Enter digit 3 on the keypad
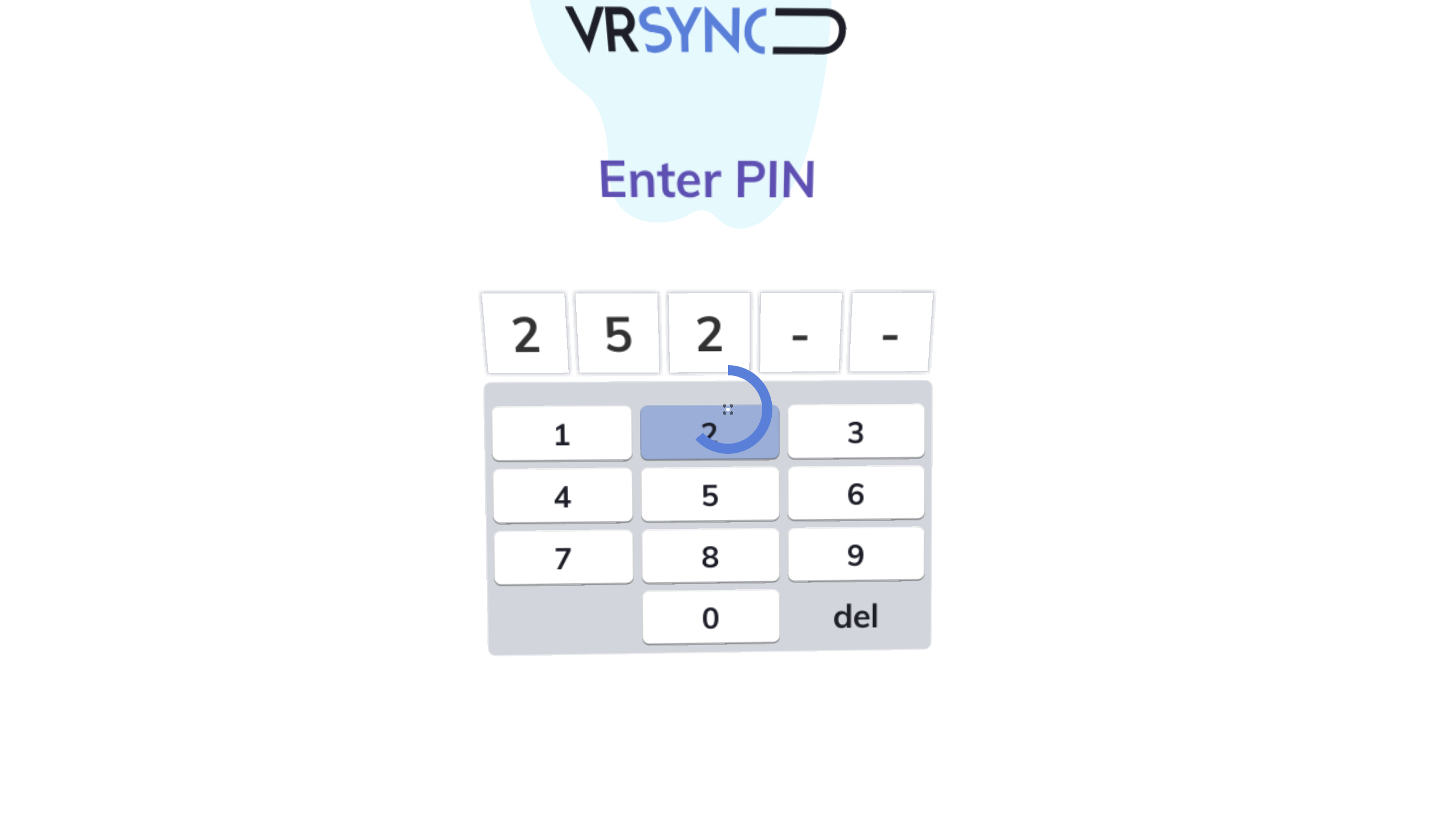Viewport: 1456px width, 819px height. [x=855, y=432]
